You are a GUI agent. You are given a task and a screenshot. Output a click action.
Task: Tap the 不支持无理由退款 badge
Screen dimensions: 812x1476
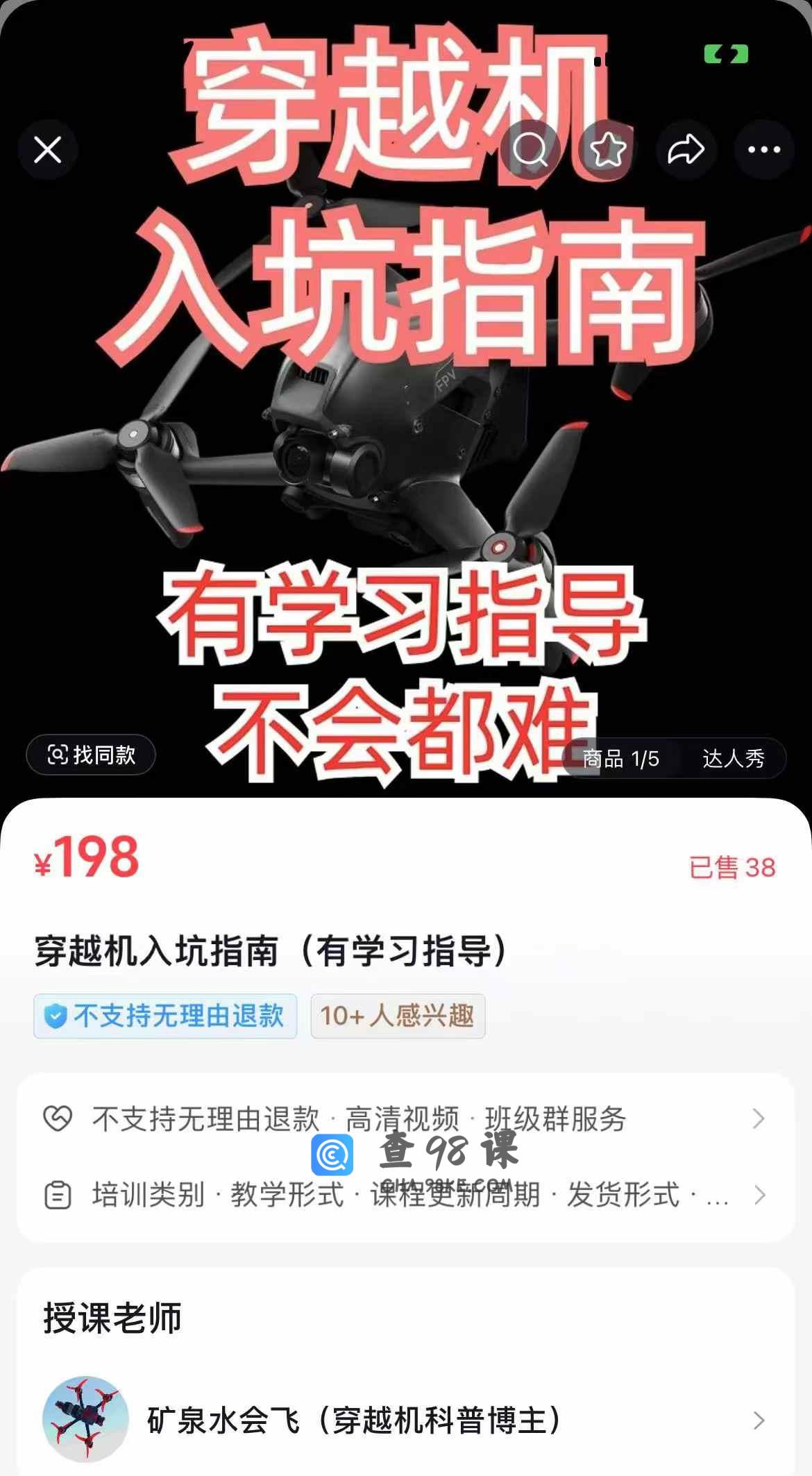(165, 1016)
